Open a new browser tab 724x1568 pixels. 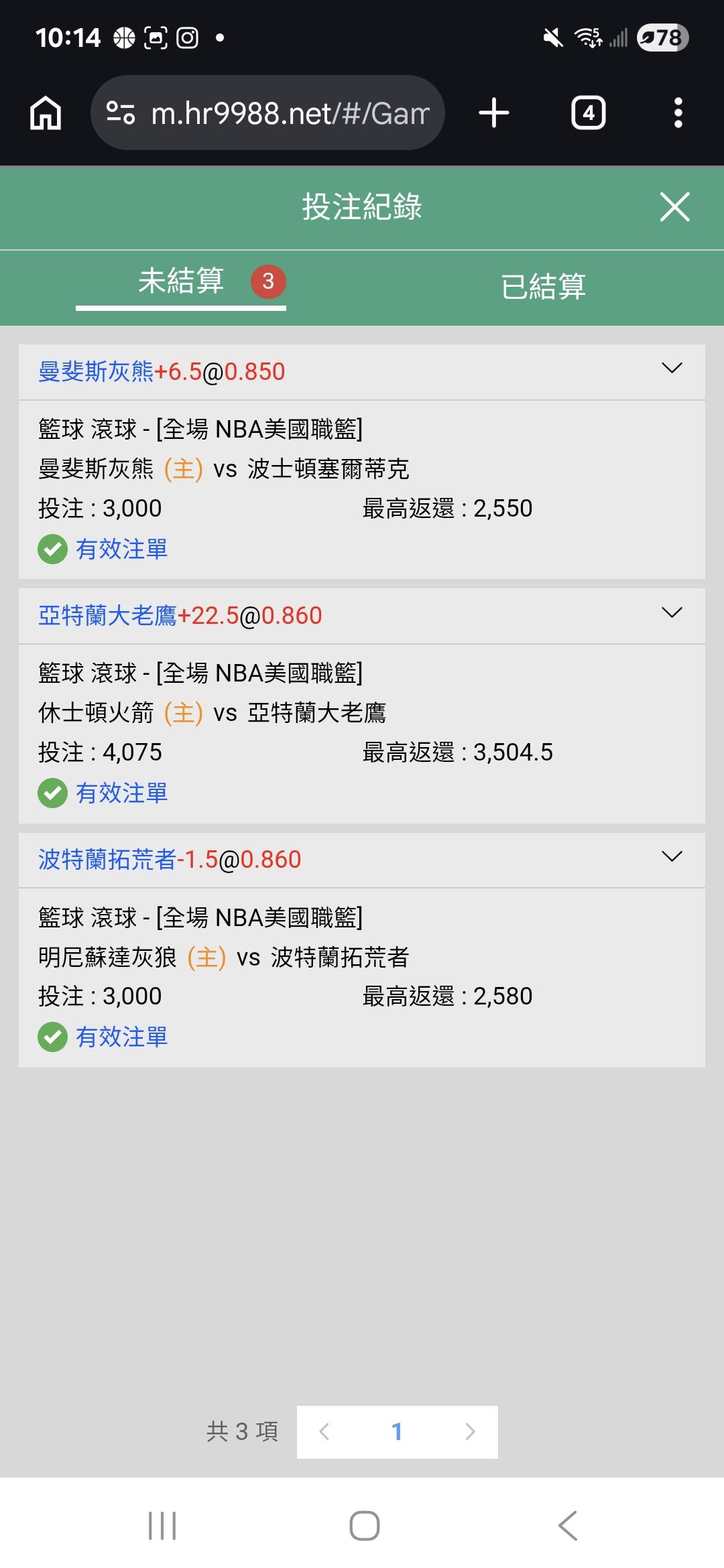[x=494, y=113]
